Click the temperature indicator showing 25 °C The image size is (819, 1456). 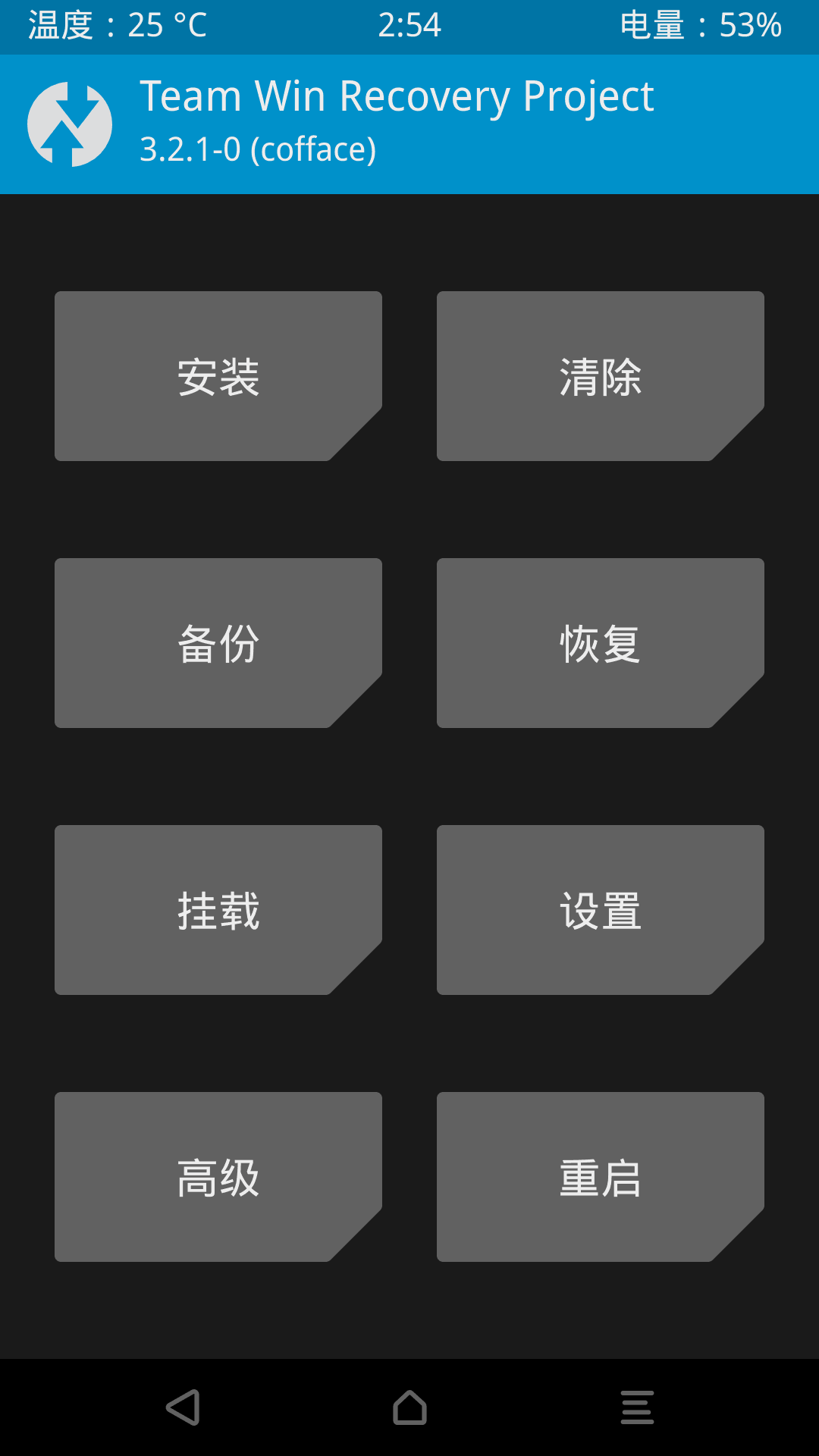click(114, 25)
